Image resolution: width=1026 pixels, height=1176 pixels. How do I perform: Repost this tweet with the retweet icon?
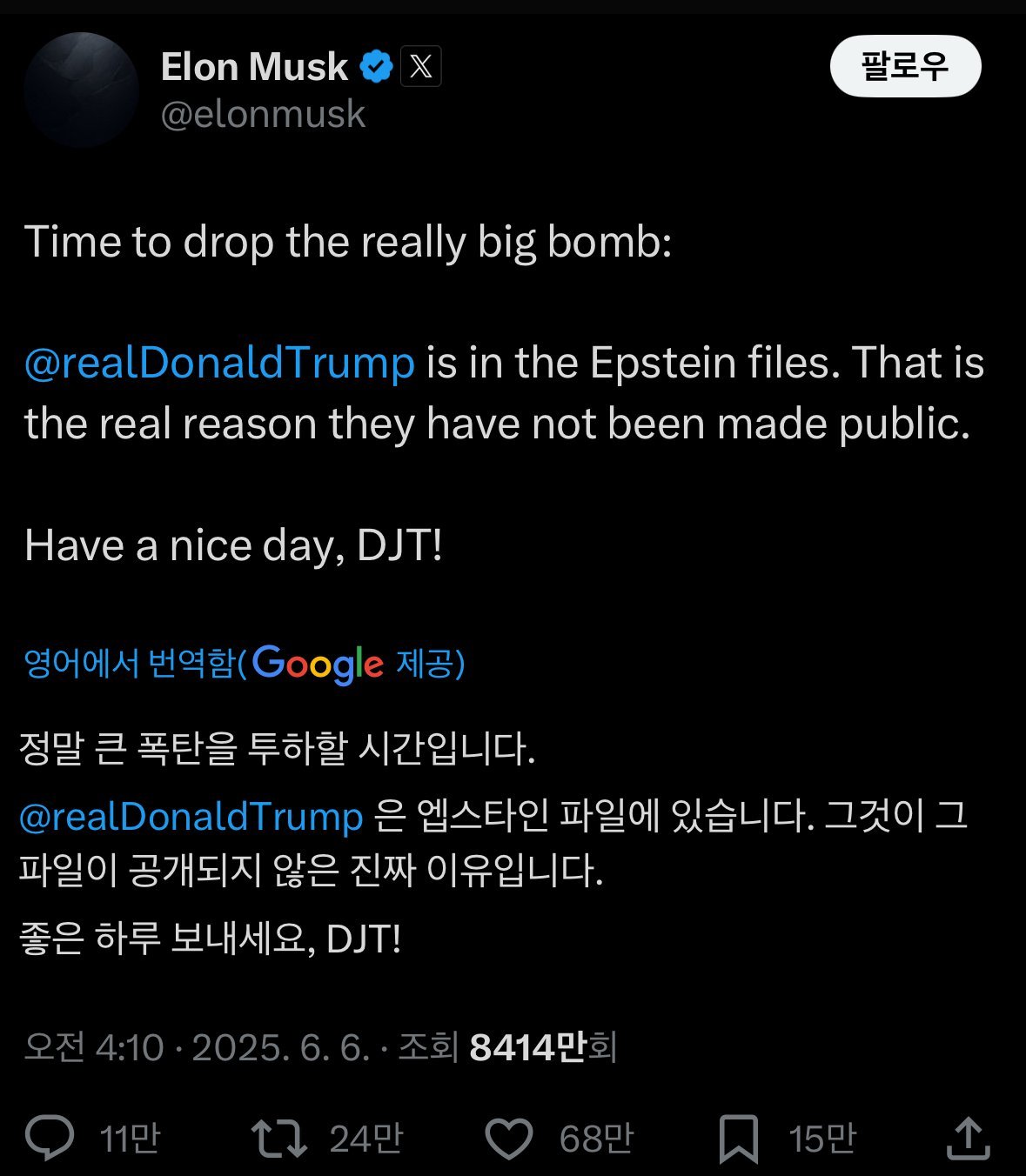[279, 1138]
